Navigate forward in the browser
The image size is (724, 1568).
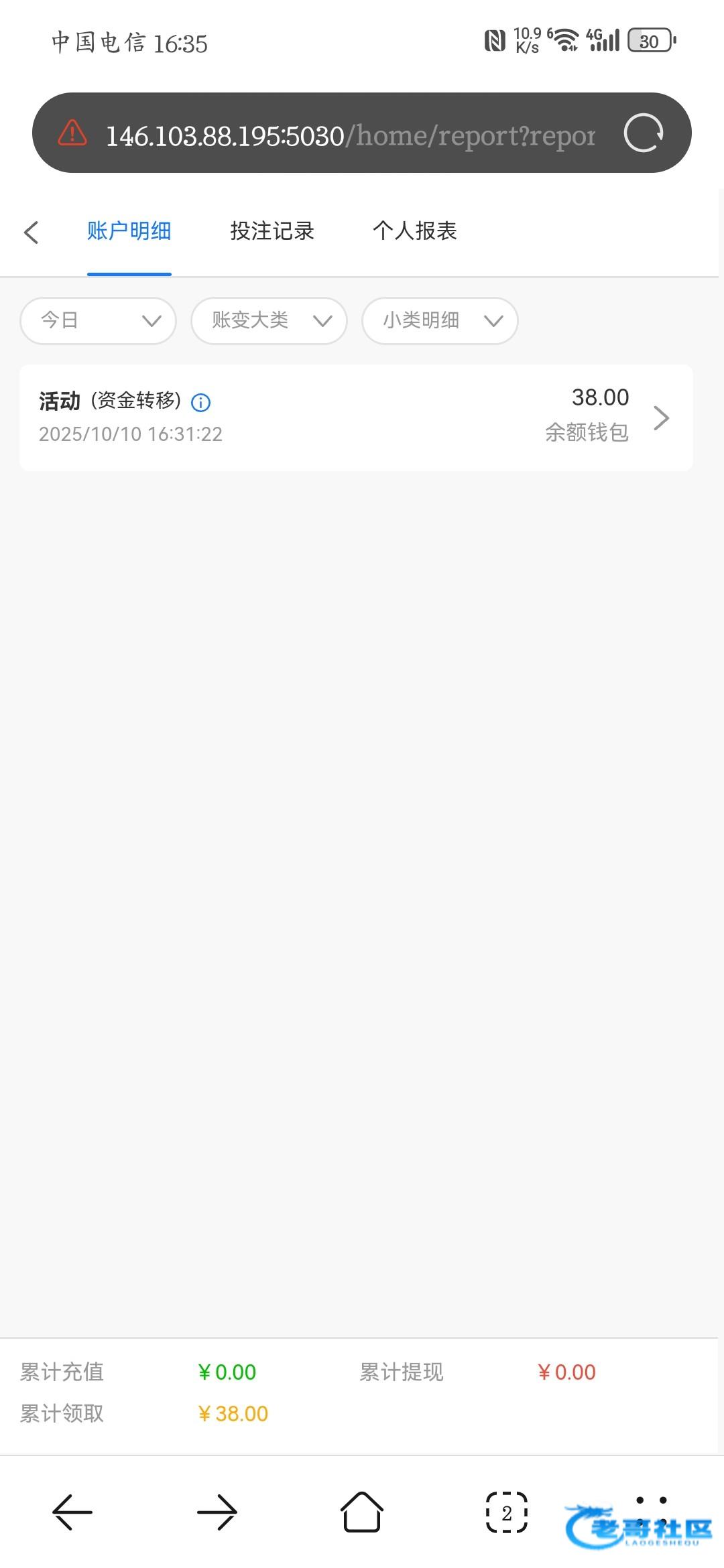tap(217, 1512)
